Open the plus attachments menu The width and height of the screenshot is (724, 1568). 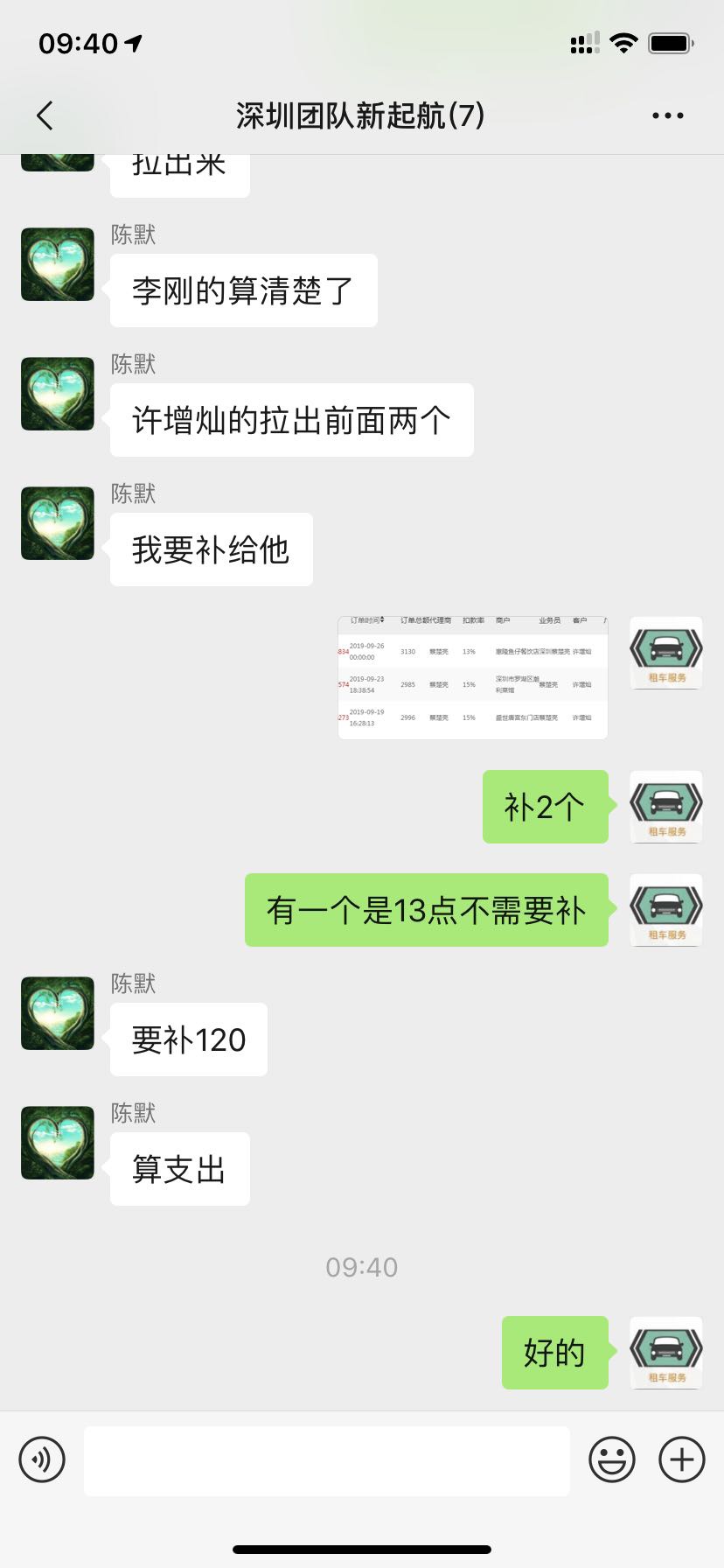(x=681, y=1459)
